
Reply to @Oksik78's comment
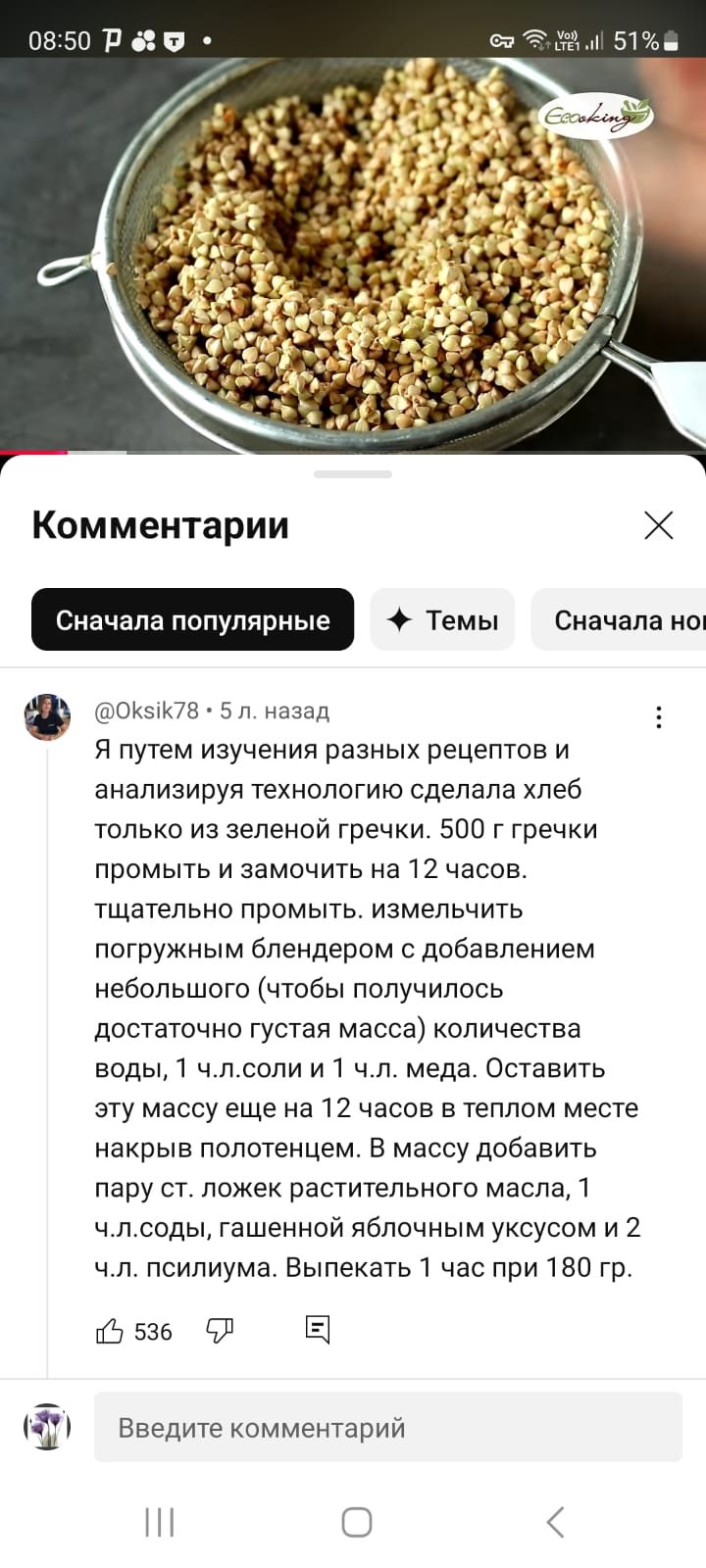(318, 1330)
